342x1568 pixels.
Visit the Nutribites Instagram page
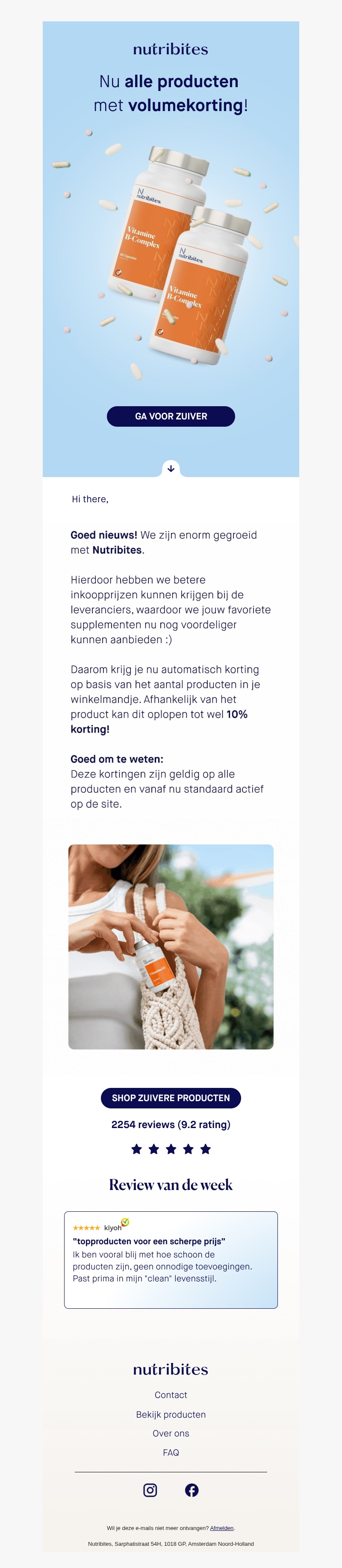coord(150,1489)
